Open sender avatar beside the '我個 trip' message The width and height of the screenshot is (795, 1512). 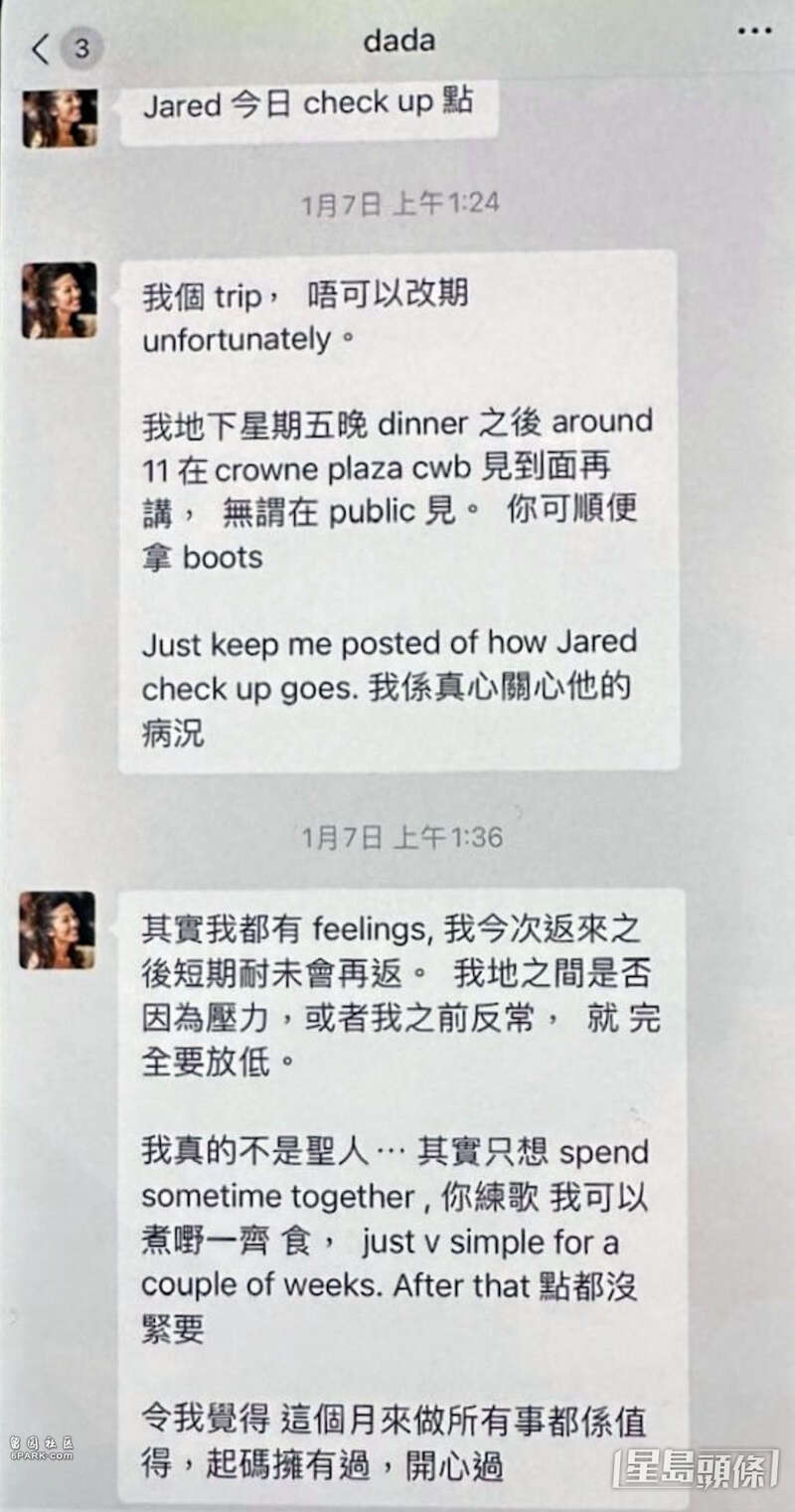(x=60, y=299)
